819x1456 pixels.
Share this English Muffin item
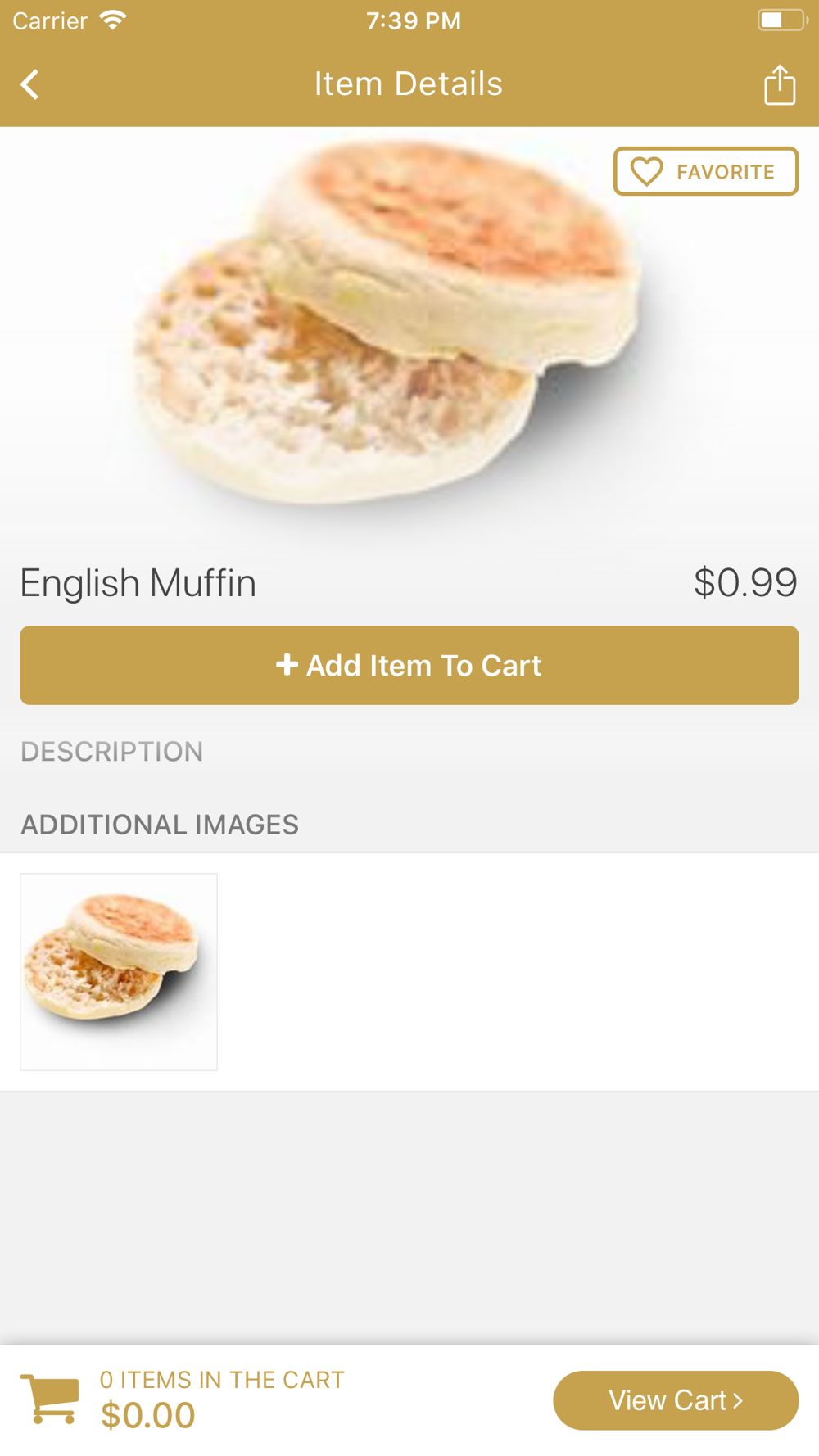[780, 84]
